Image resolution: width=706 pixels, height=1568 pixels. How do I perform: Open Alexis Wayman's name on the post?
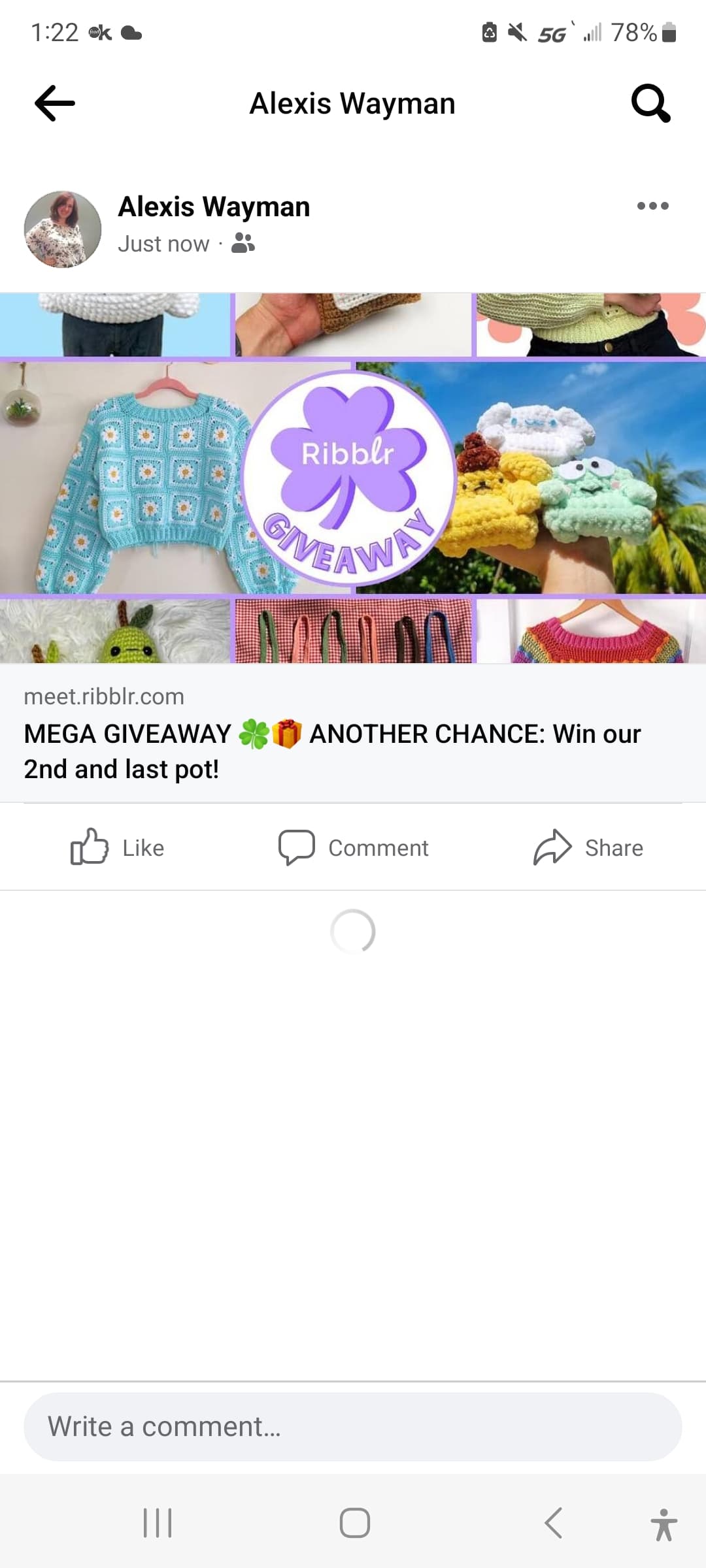214,206
